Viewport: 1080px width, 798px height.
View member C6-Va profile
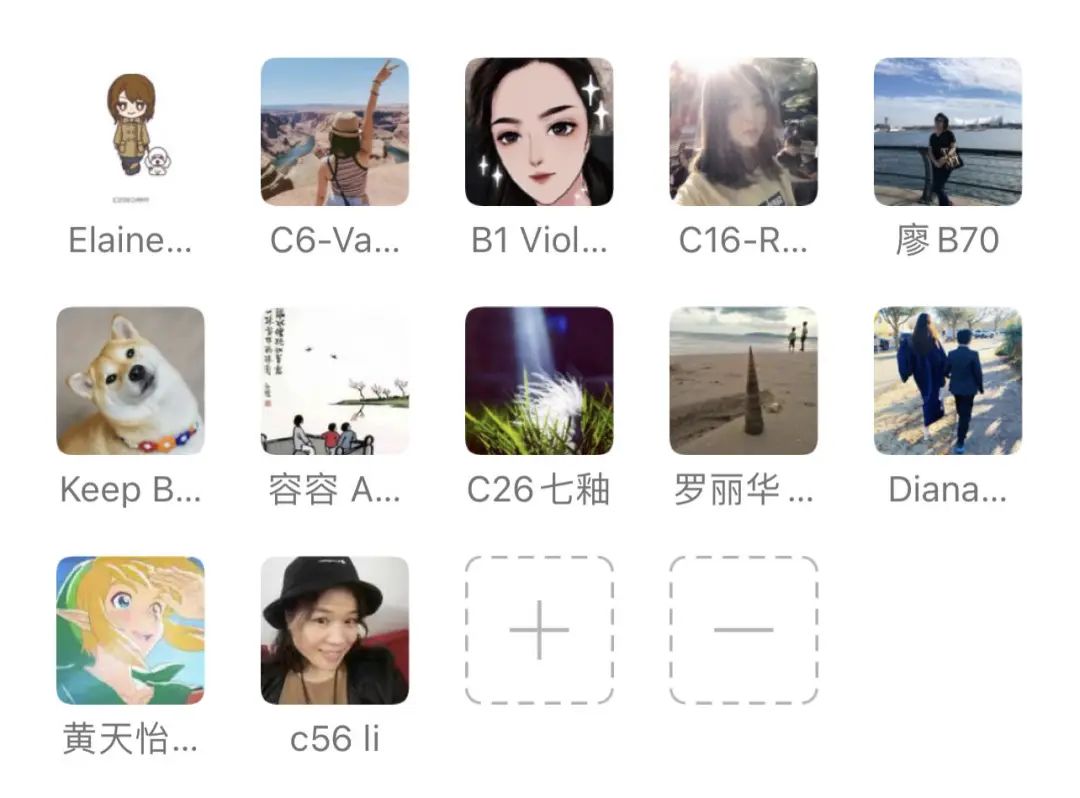click(x=334, y=131)
